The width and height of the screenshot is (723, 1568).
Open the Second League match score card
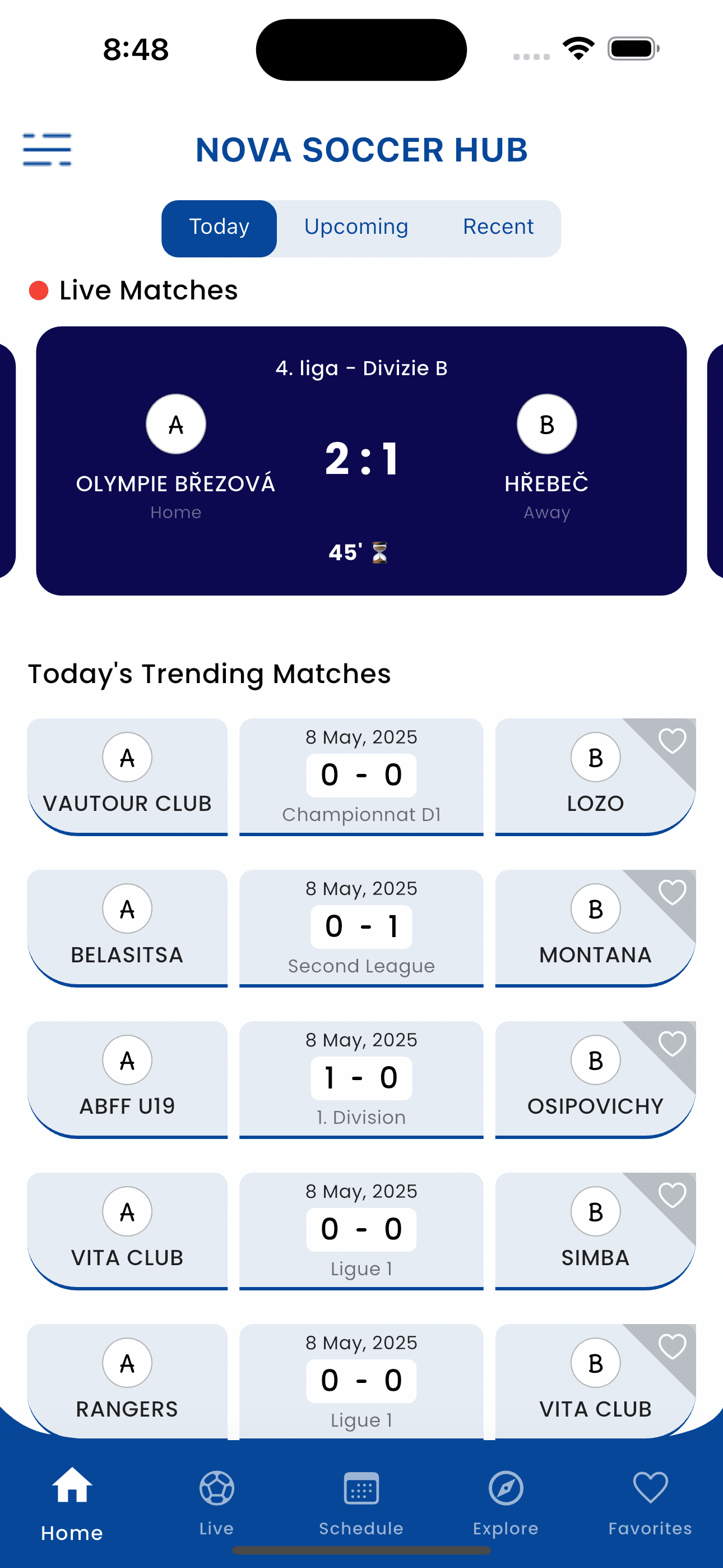[361, 928]
